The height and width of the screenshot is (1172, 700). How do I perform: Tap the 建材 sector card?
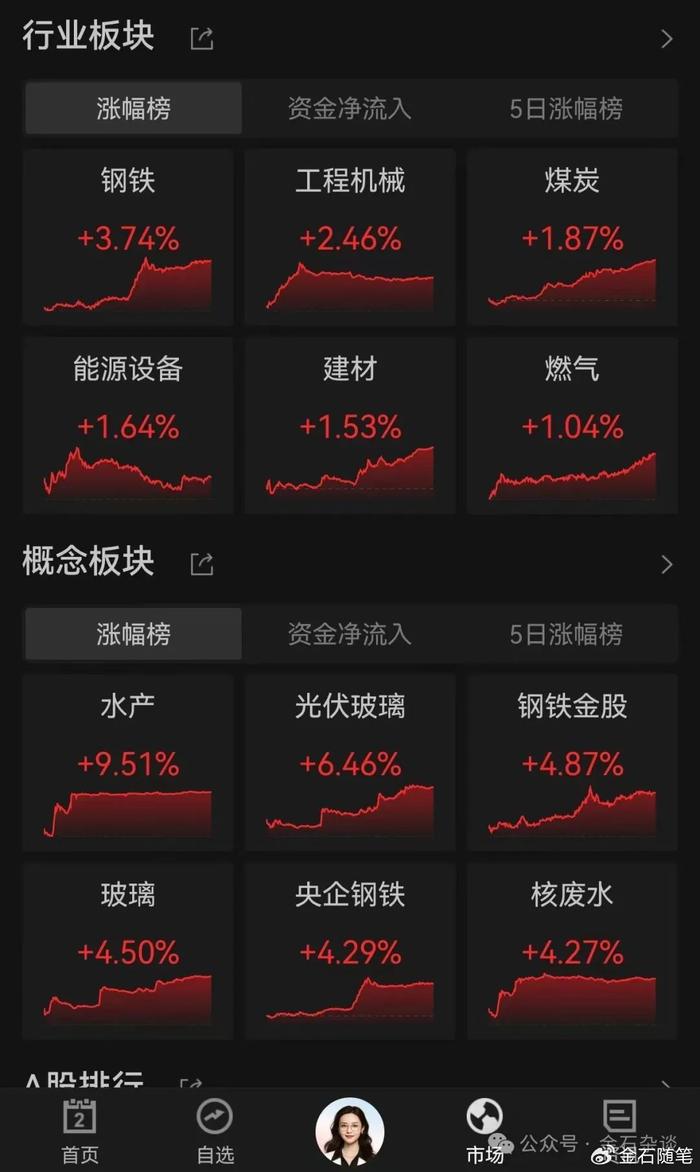coord(350,425)
